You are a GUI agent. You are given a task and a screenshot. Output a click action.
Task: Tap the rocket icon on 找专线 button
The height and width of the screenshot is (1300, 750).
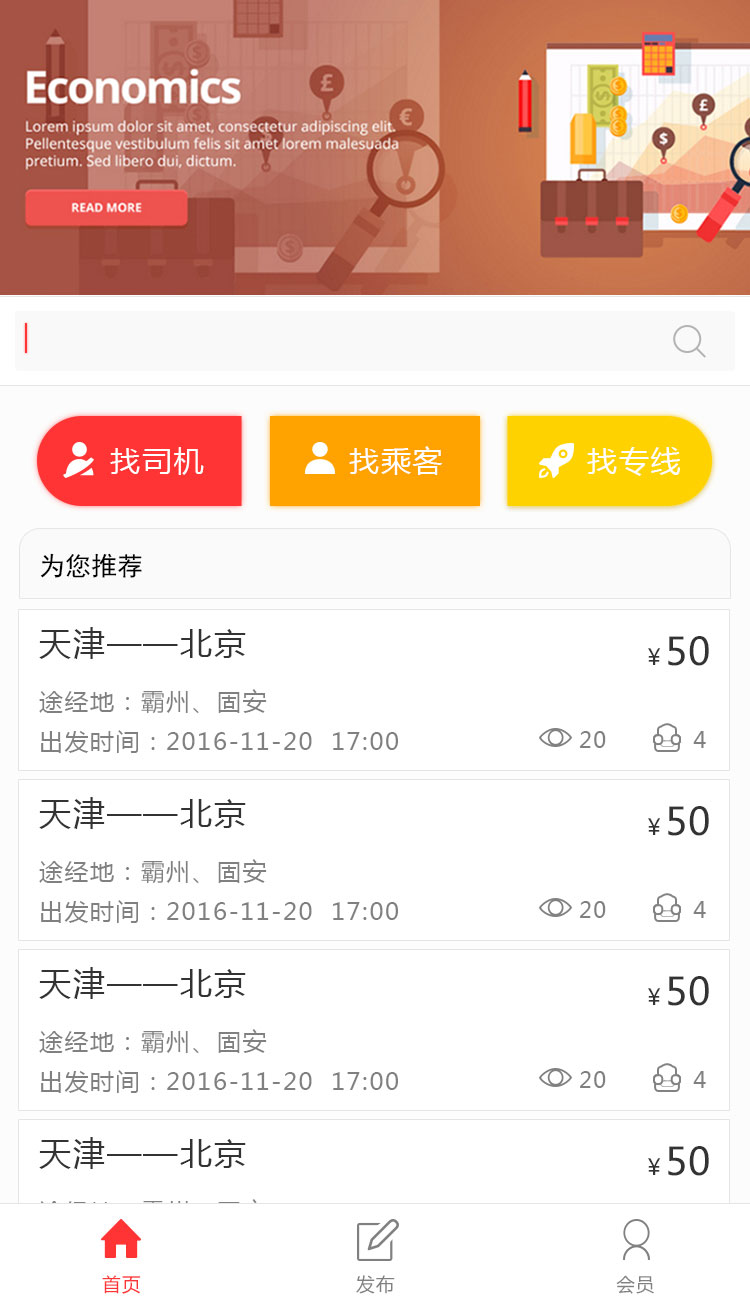(x=556, y=460)
